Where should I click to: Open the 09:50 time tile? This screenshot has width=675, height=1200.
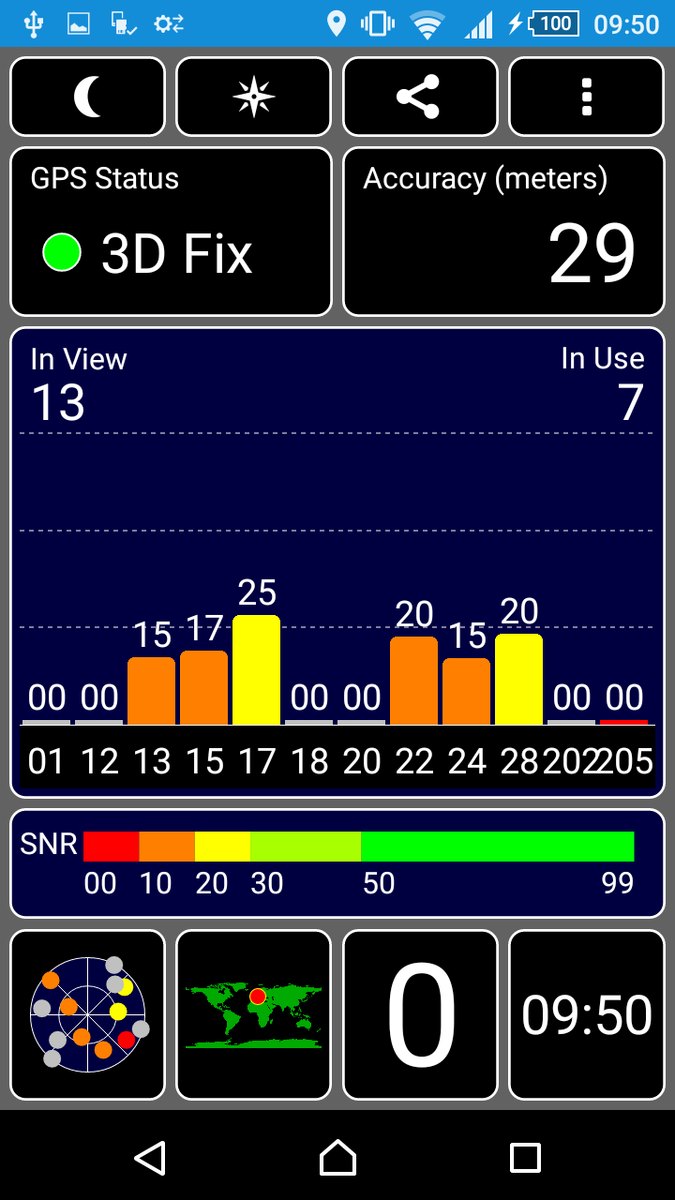586,1015
